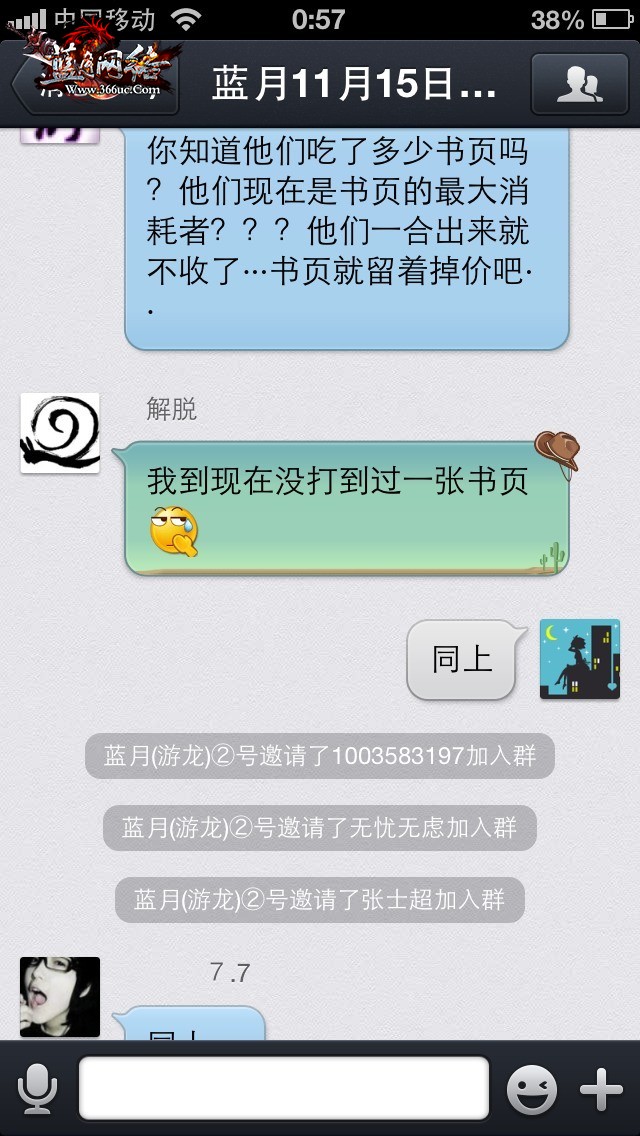640x1136 pixels.
Task: Open the plus attachment menu
Action: tap(601, 1089)
